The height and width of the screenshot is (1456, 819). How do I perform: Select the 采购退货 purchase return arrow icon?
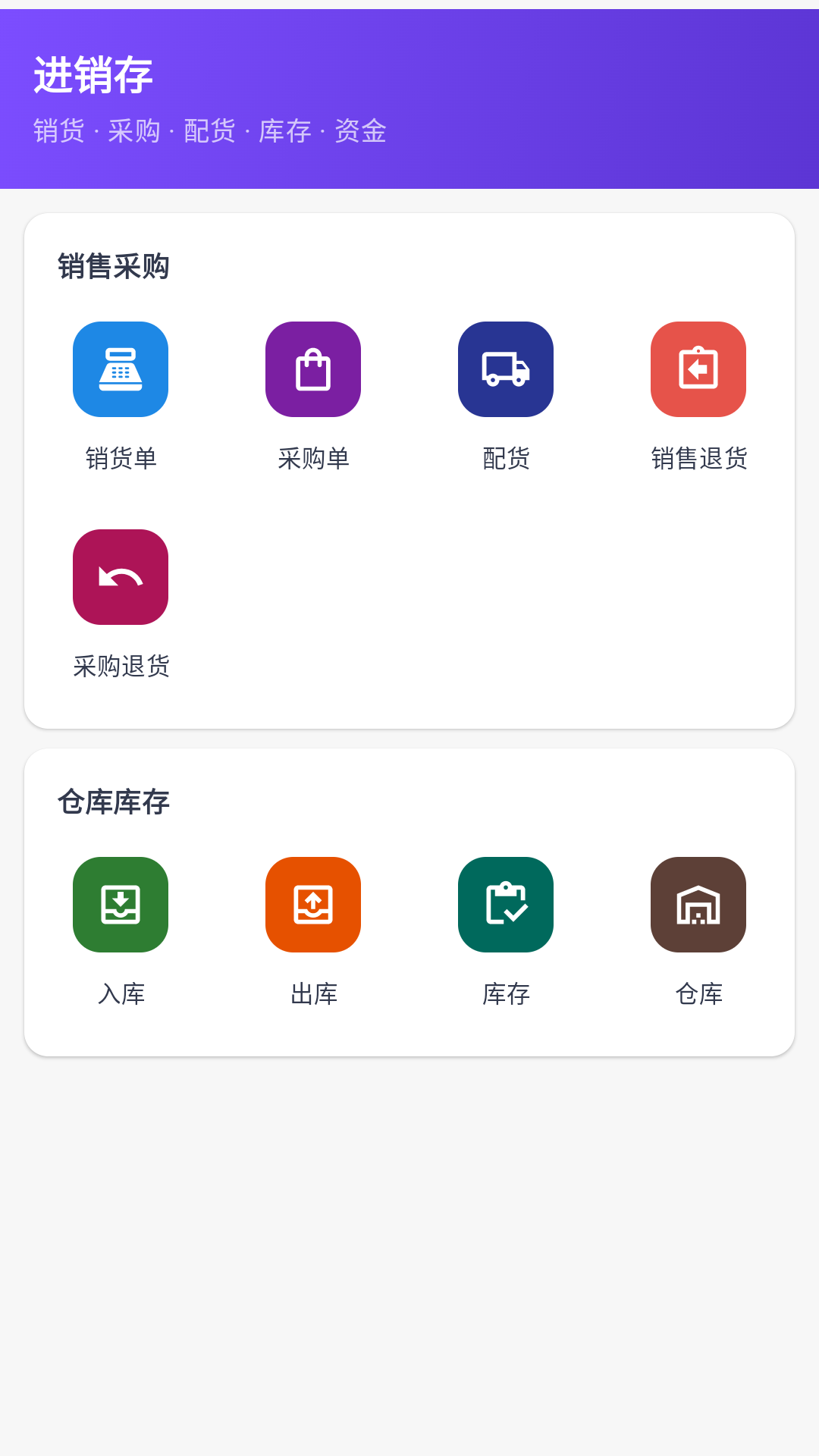coord(120,577)
